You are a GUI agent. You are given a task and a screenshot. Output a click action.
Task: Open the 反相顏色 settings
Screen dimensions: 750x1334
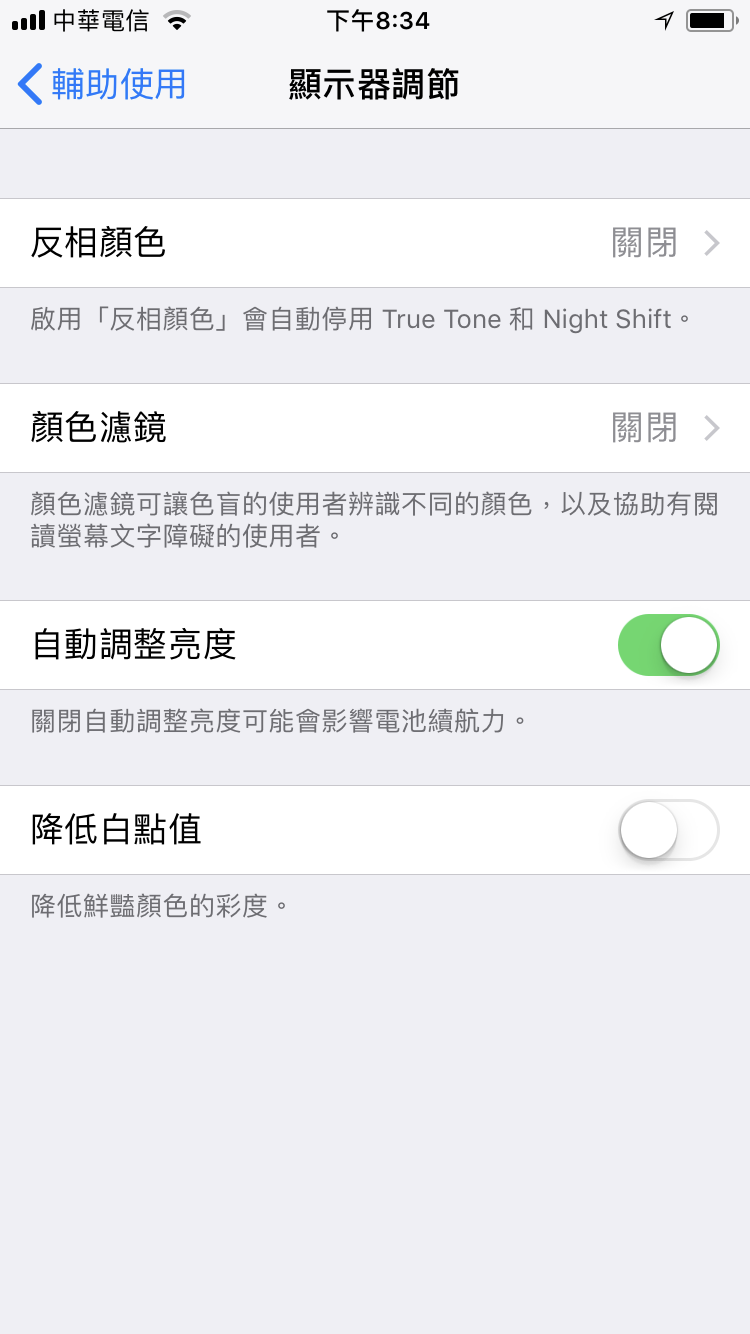coord(375,243)
